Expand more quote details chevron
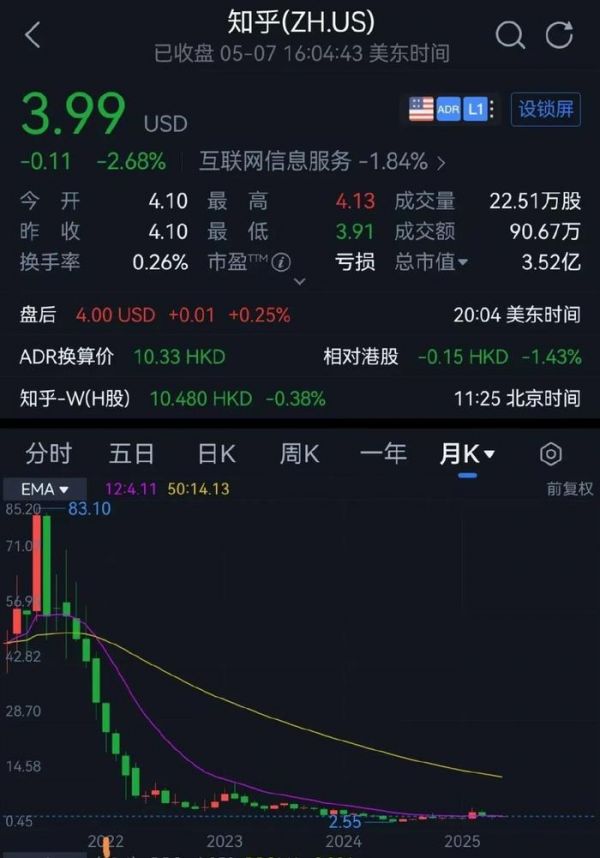This screenshot has width=600, height=858. [300, 283]
